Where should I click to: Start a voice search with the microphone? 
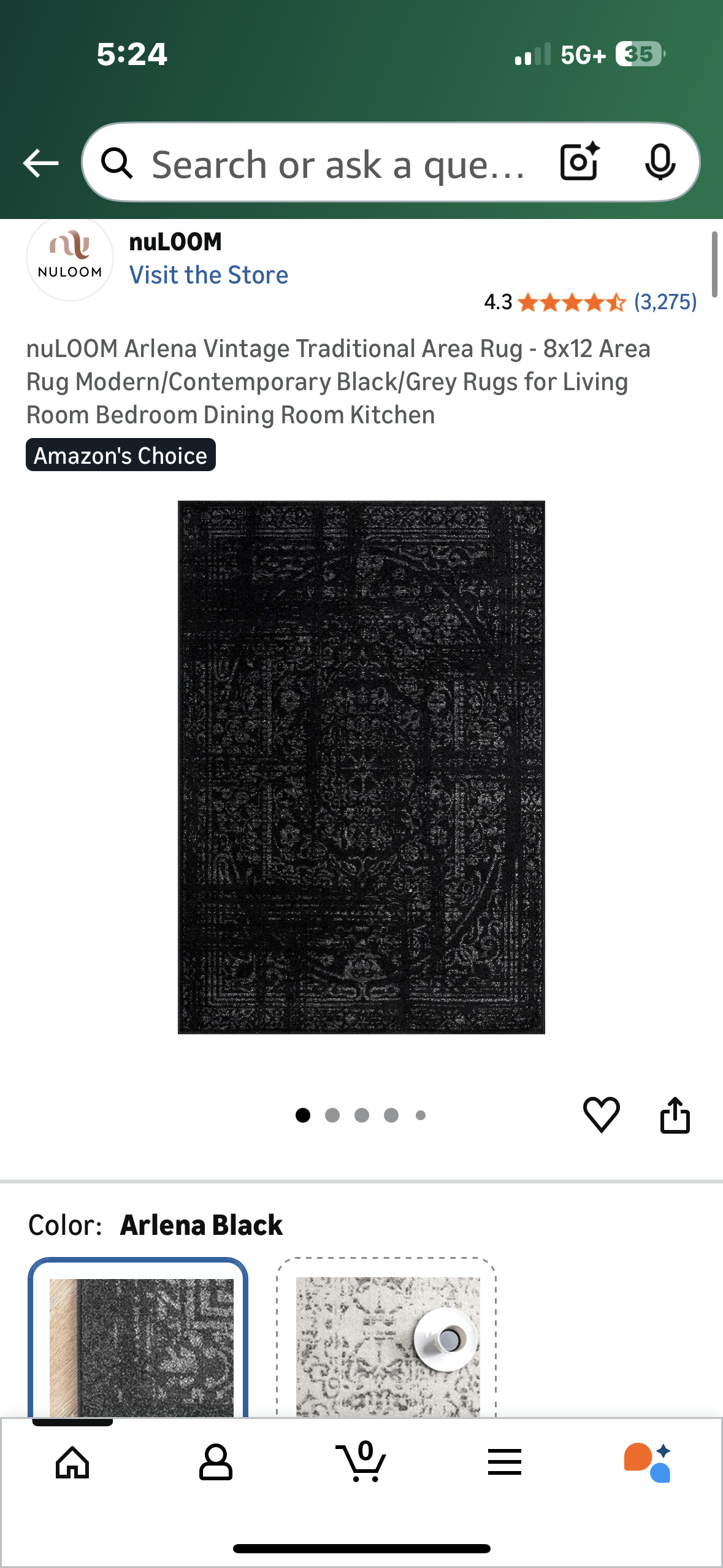[x=659, y=162]
